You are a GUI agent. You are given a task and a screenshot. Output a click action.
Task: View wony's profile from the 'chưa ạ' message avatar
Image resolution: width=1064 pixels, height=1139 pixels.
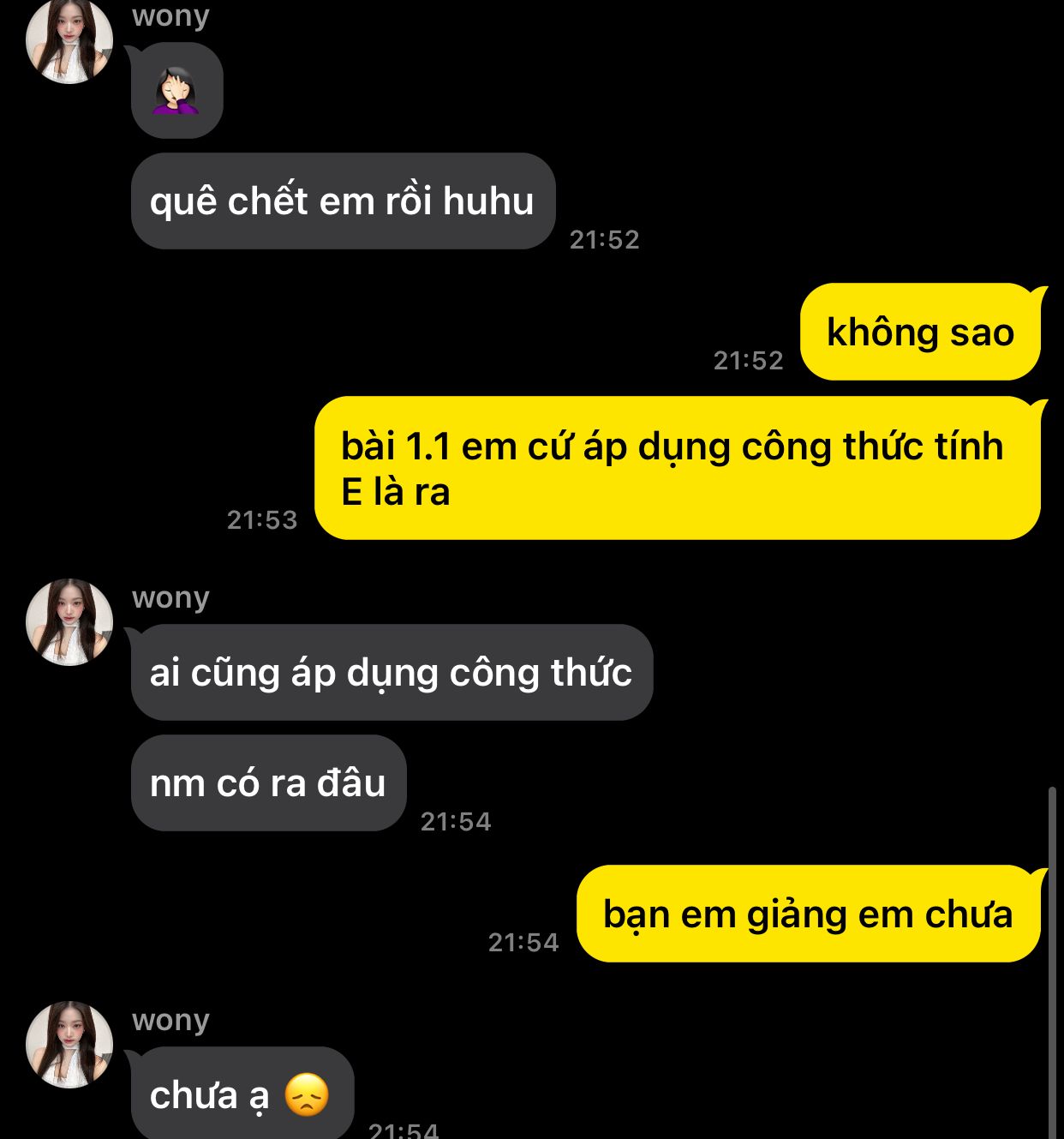point(69,1044)
